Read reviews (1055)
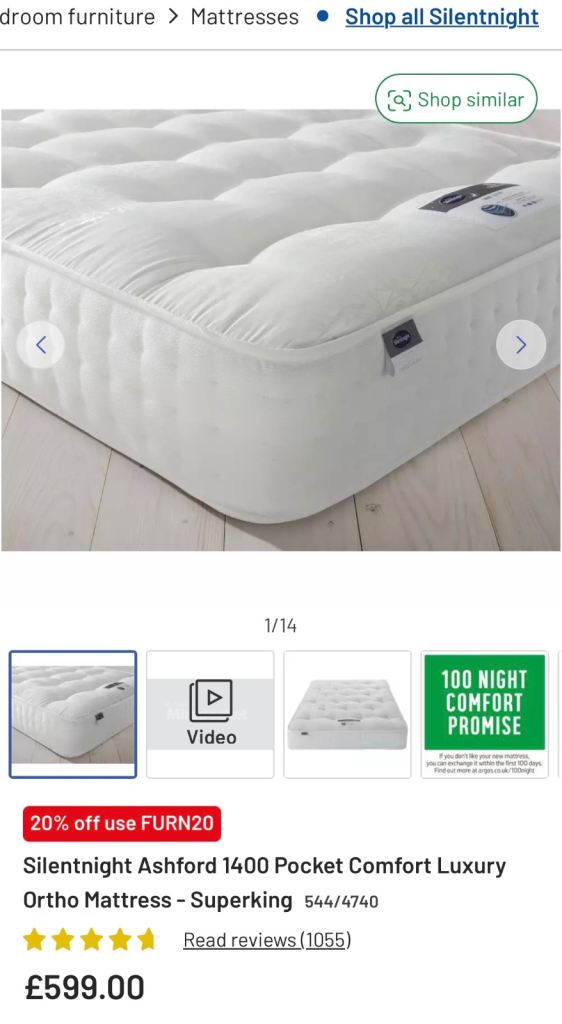The image size is (562, 1024). click(x=267, y=940)
